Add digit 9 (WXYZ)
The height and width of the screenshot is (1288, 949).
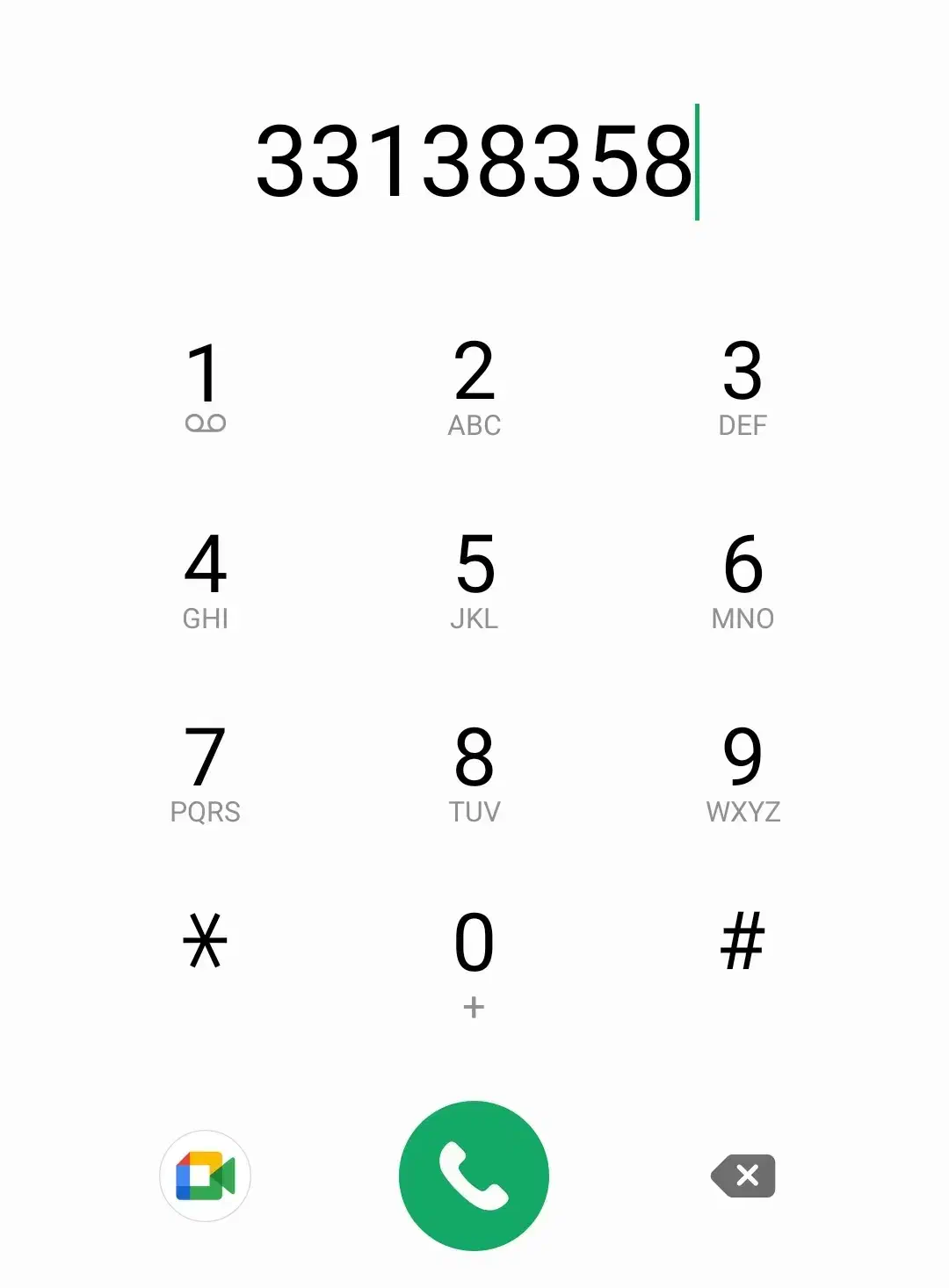click(743, 773)
